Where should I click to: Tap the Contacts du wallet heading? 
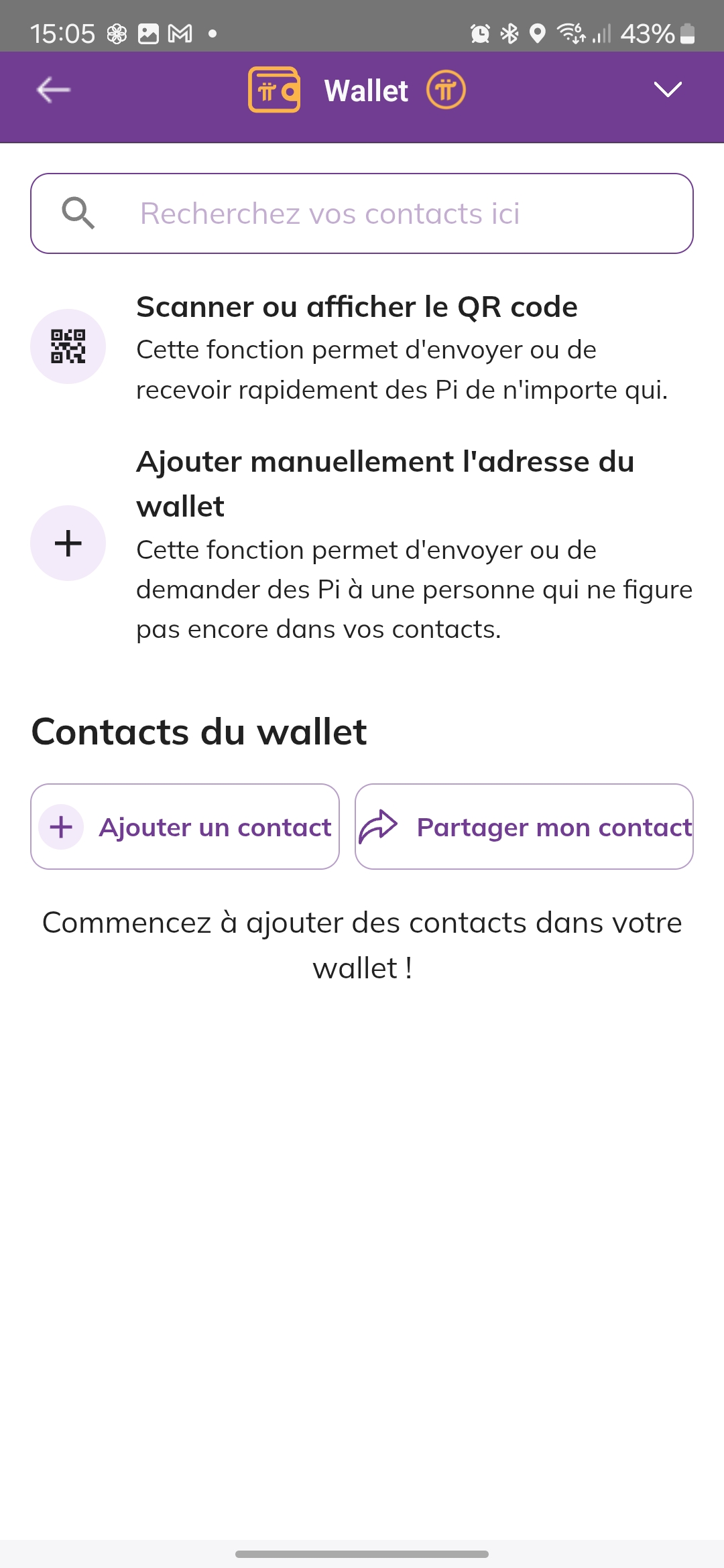(198, 731)
